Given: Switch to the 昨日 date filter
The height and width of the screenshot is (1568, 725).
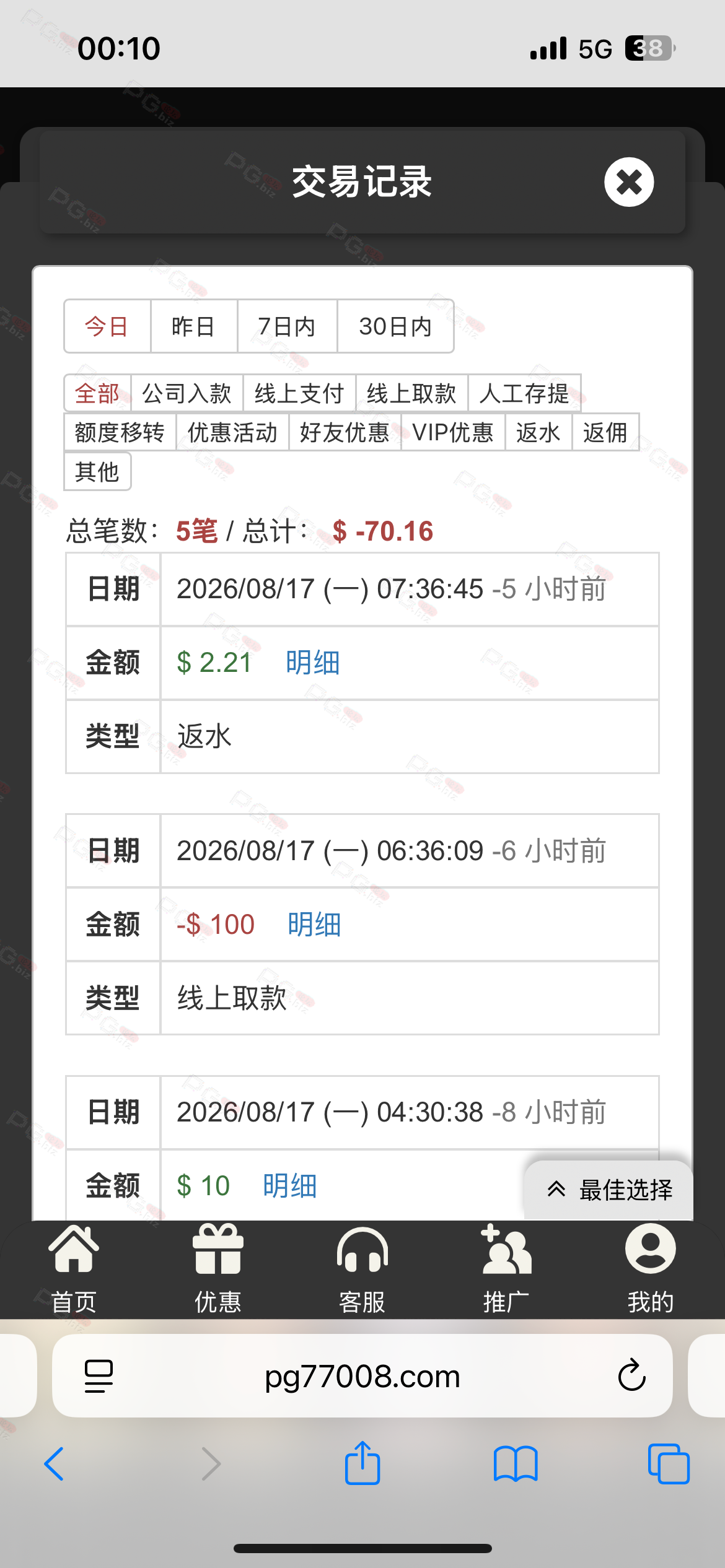Looking at the screenshot, I should (x=194, y=326).
